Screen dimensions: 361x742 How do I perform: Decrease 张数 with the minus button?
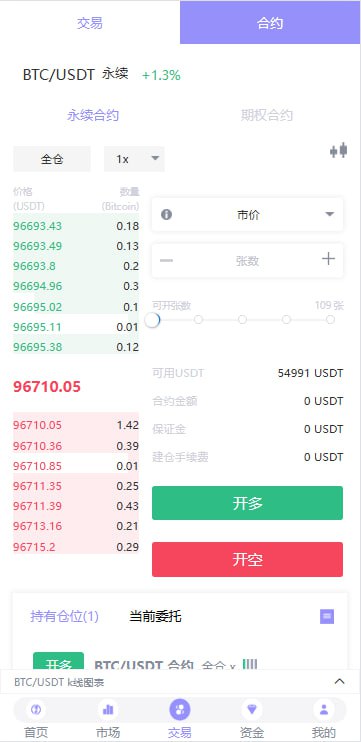(x=166, y=260)
